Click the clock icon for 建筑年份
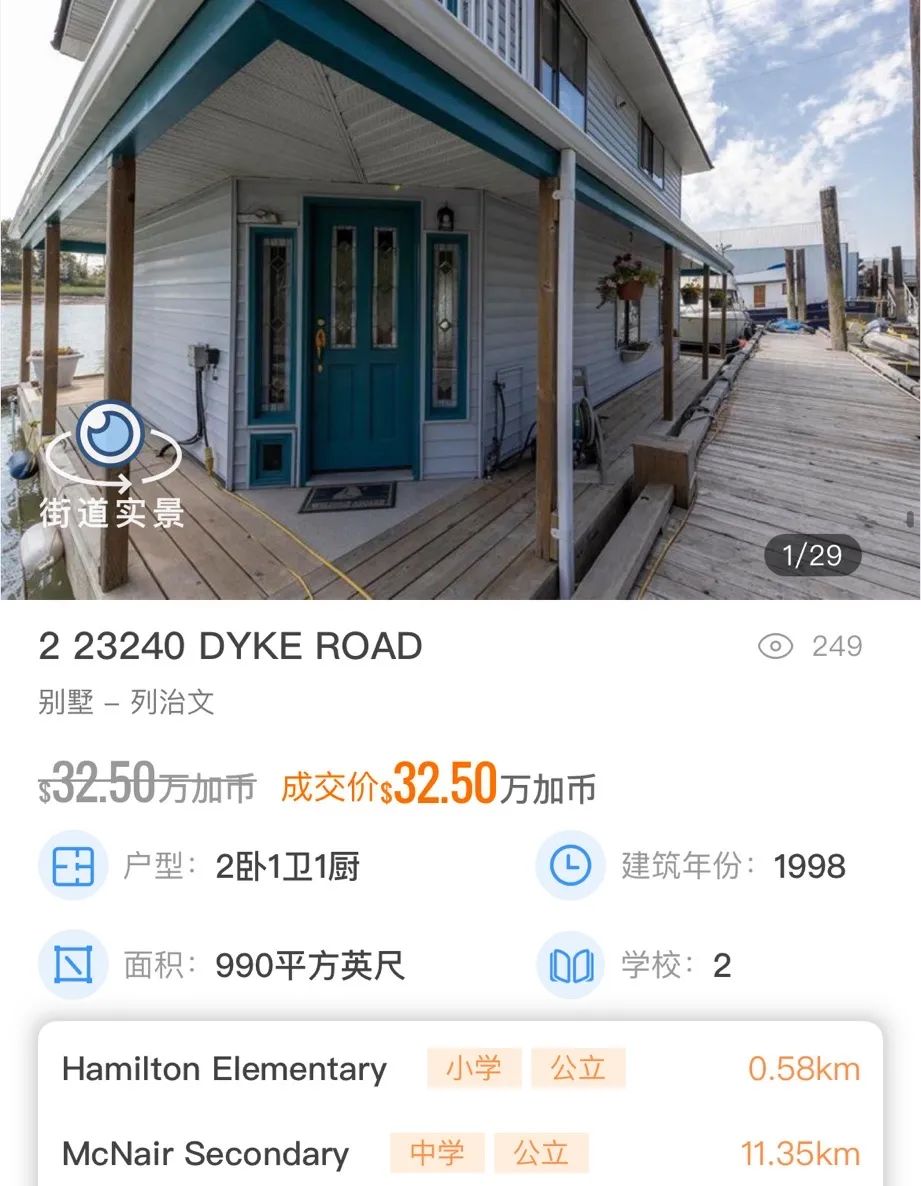Image resolution: width=921 pixels, height=1186 pixels. click(x=570, y=866)
